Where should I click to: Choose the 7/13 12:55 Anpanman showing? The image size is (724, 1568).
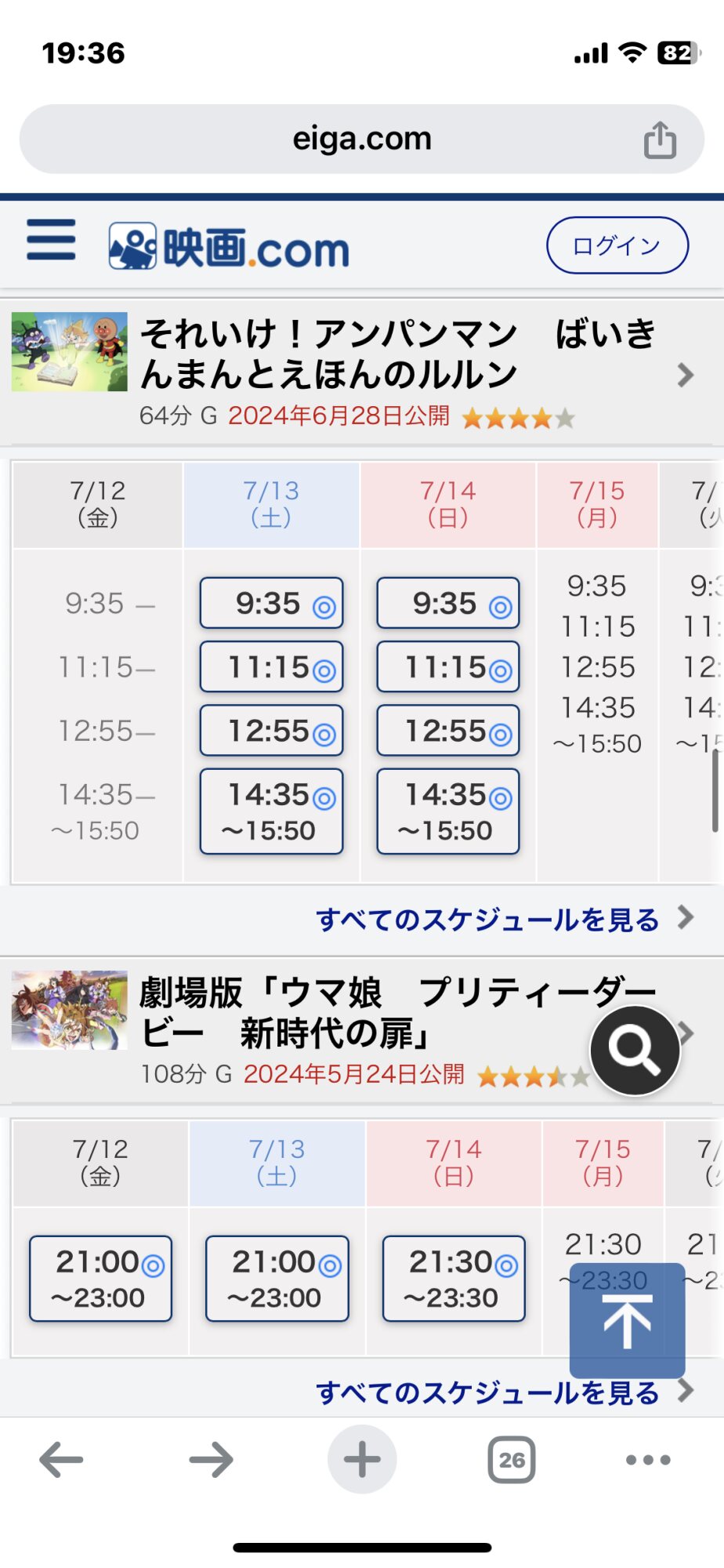pos(271,731)
